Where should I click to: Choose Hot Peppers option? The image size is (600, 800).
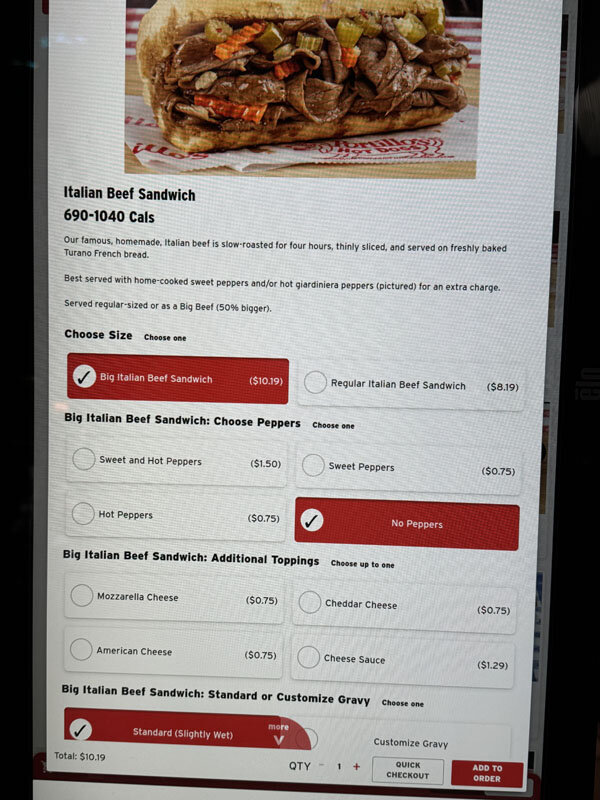point(174,516)
